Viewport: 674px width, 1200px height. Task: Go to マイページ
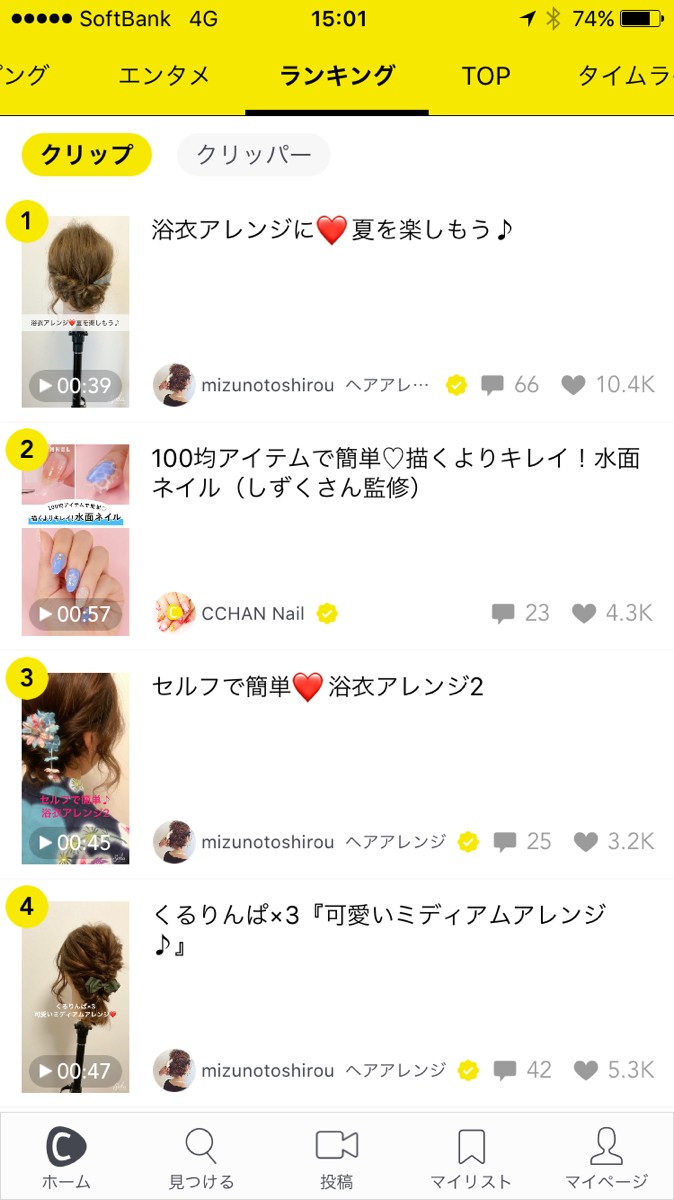coord(606,1158)
